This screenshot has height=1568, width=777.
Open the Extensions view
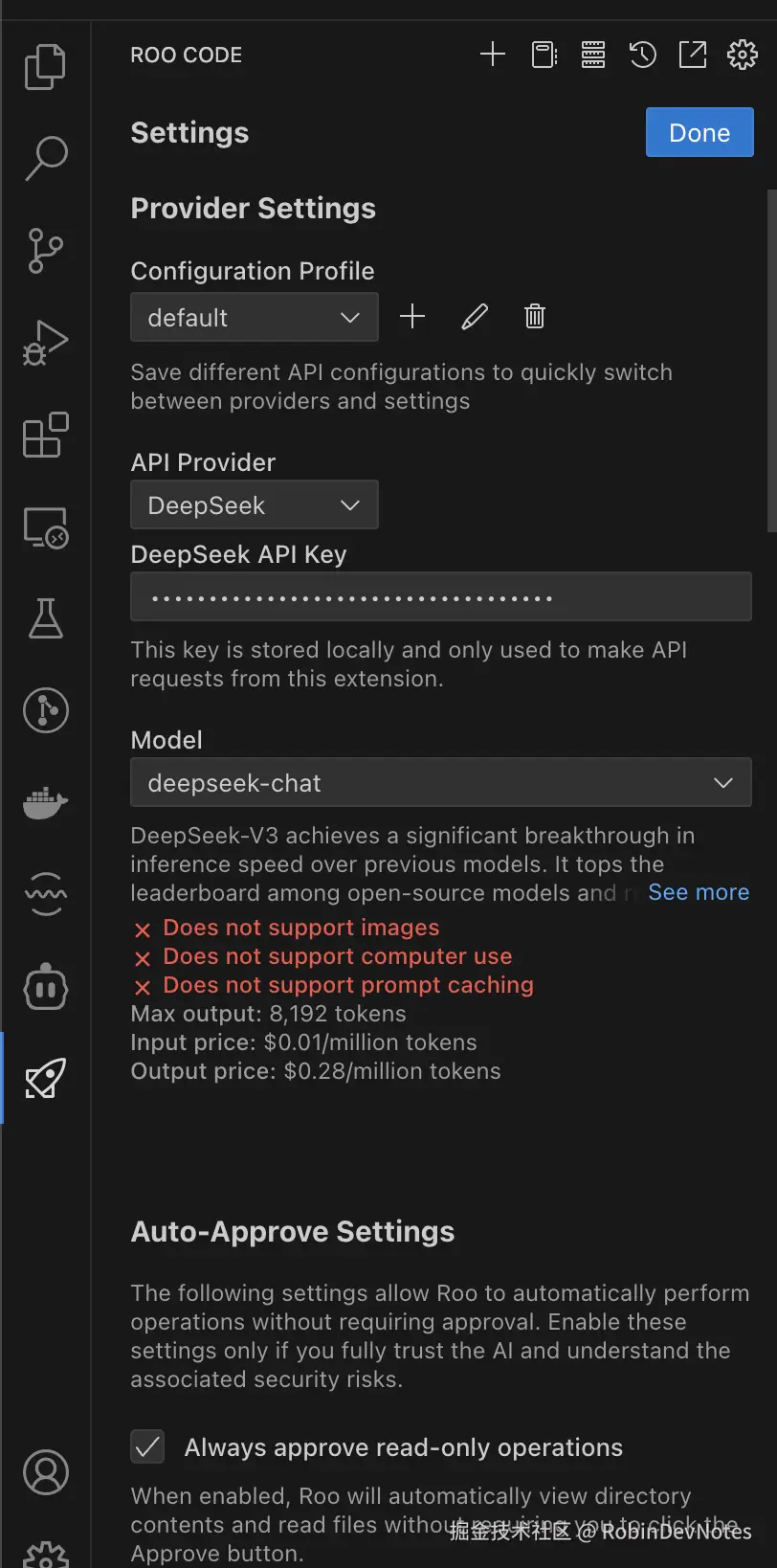pyautogui.click(x=45, y=435)
